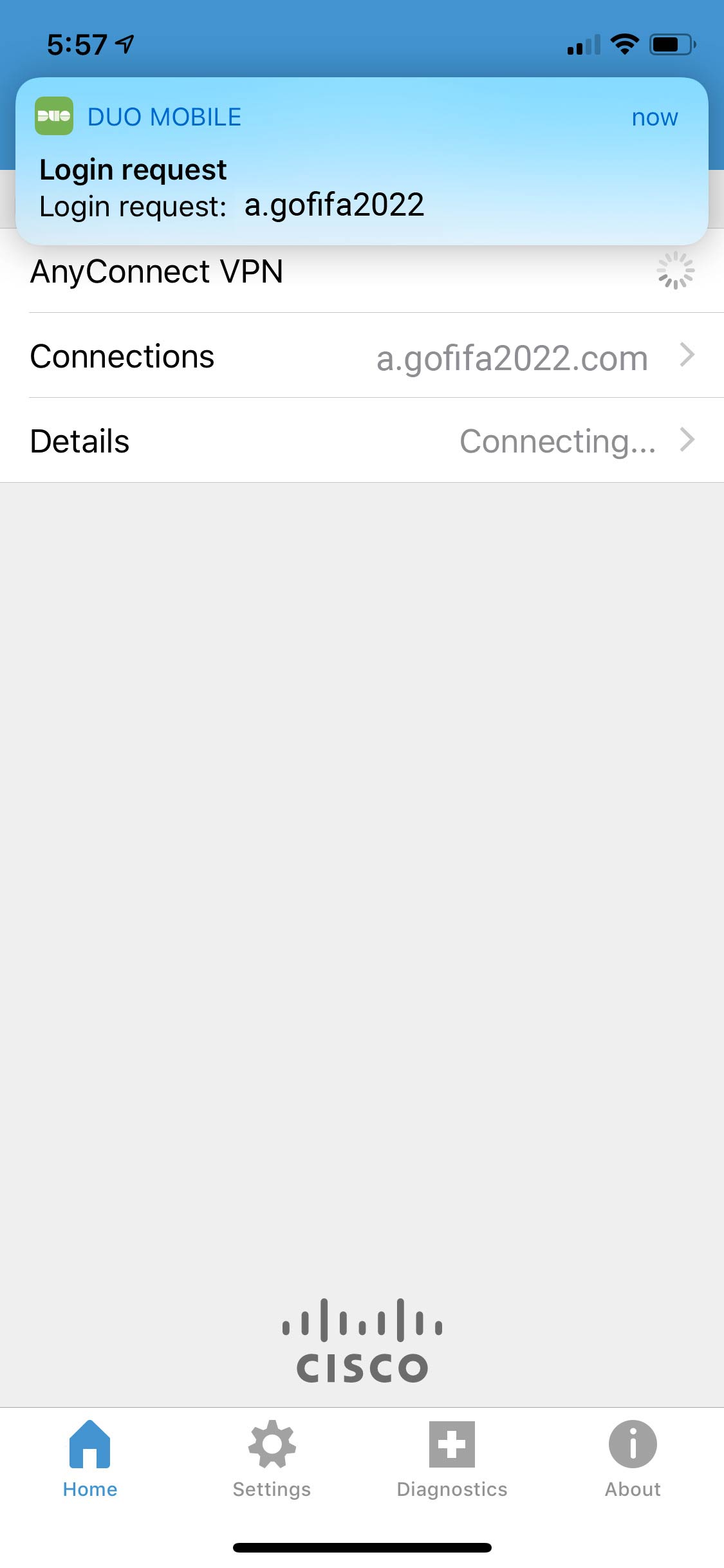The image size is (724, 1568).
Task: Open the Connections row for a.gofifa2022.com
Action: point(362,356)
